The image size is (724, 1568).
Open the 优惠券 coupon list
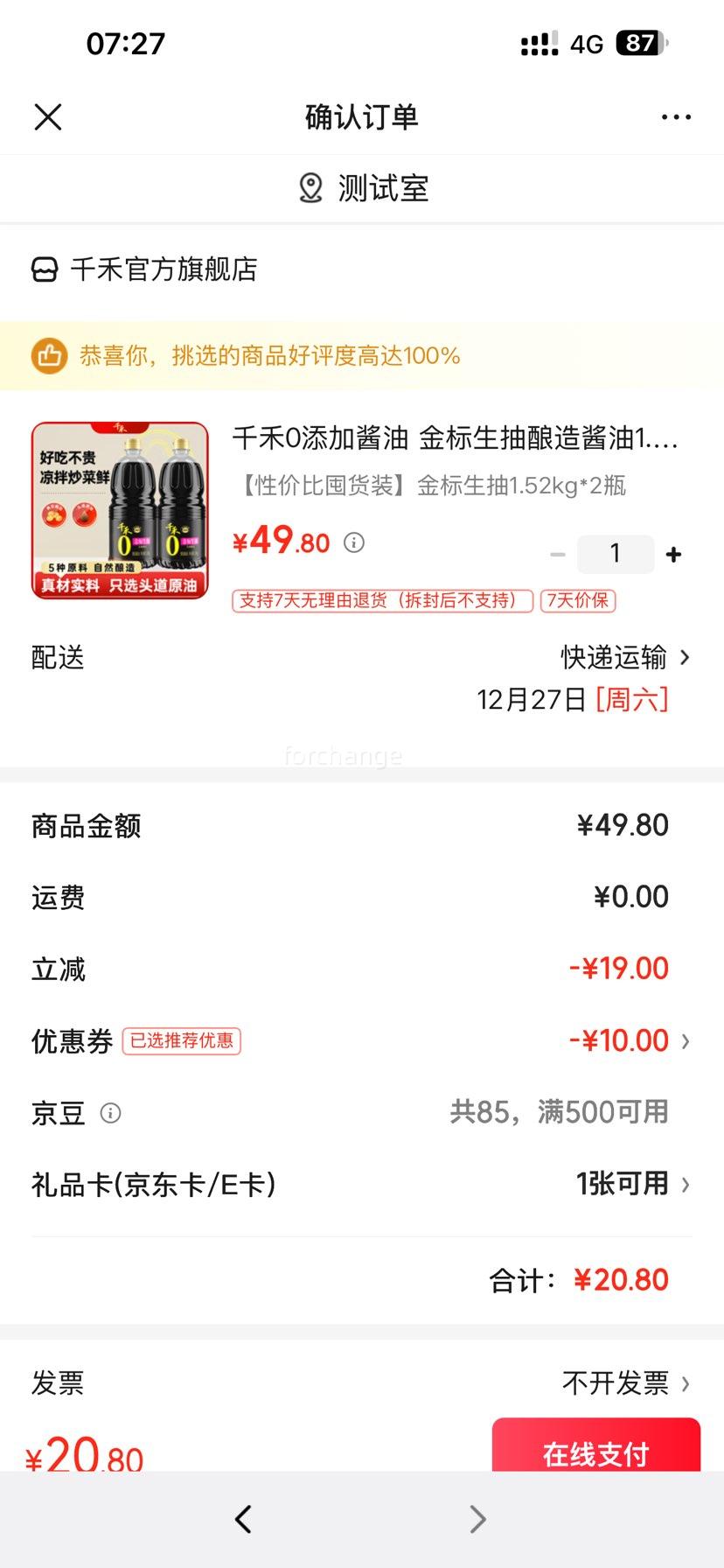coord(623,1040)
